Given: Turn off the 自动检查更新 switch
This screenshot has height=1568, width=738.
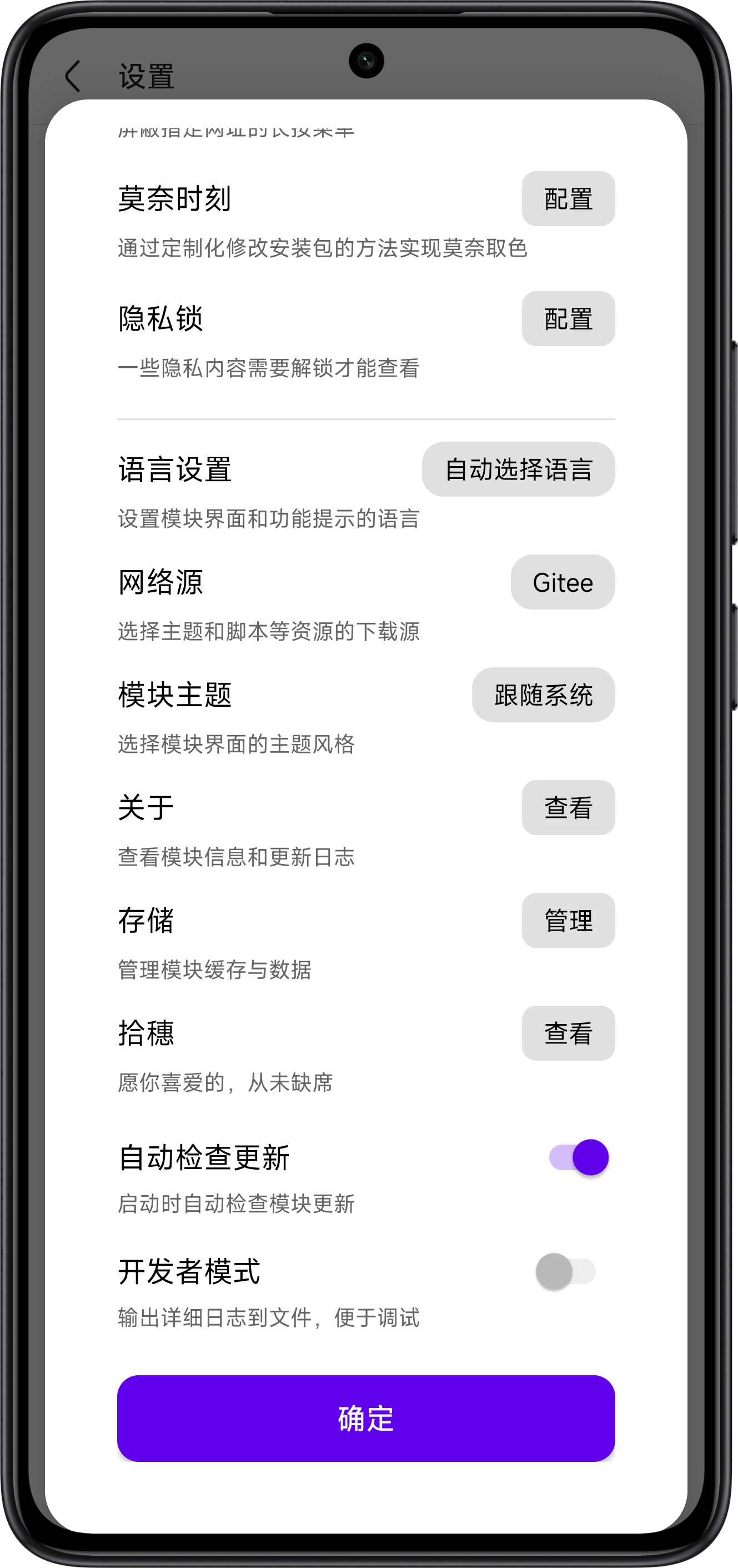Looking at the screenshot, I should coord(578,1157).
